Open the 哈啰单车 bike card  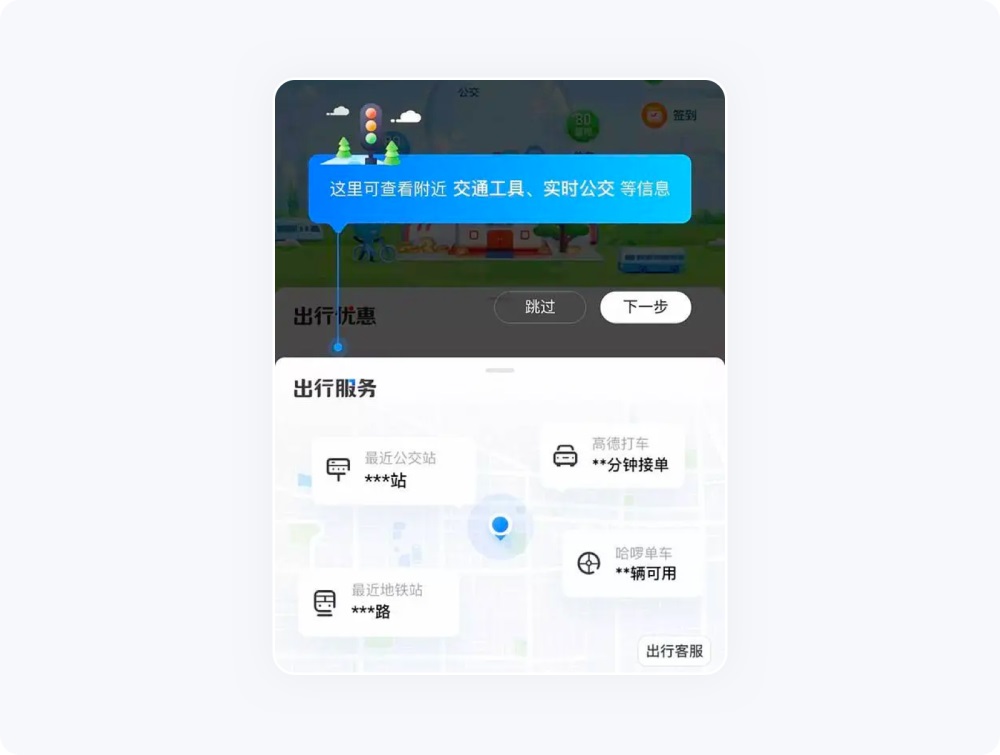(x=632, y=563)
